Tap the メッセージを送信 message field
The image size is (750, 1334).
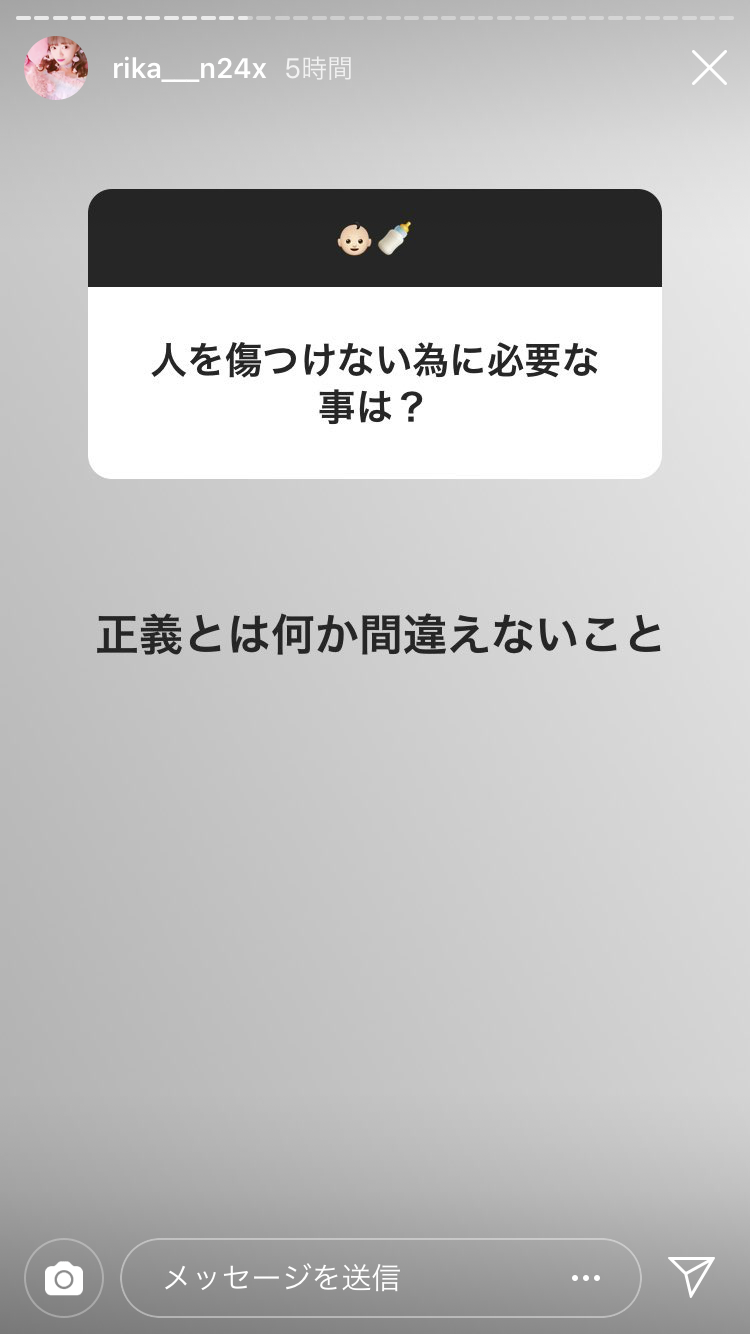tap(381, 1278)
